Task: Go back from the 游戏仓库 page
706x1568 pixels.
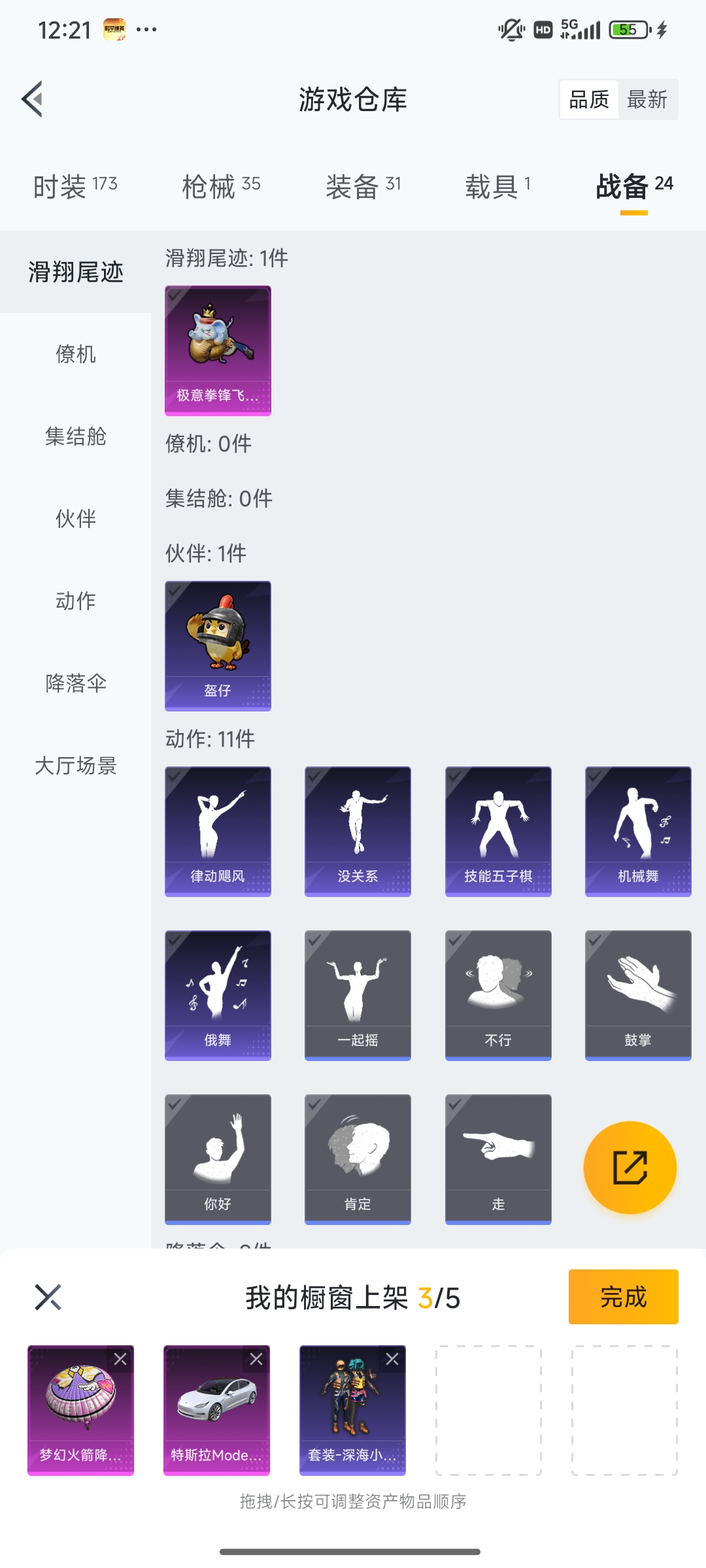Action: [33, 99]
